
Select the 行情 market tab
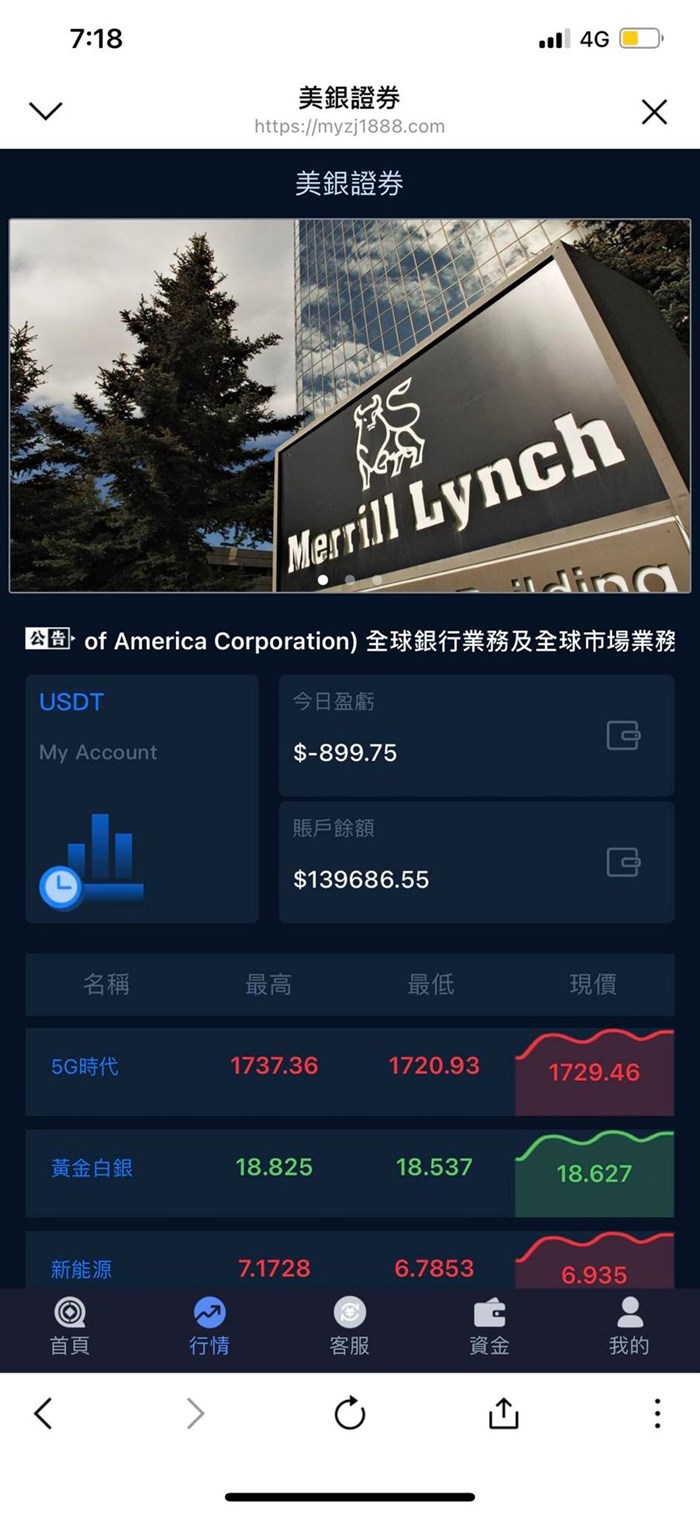click(210, 1327)
